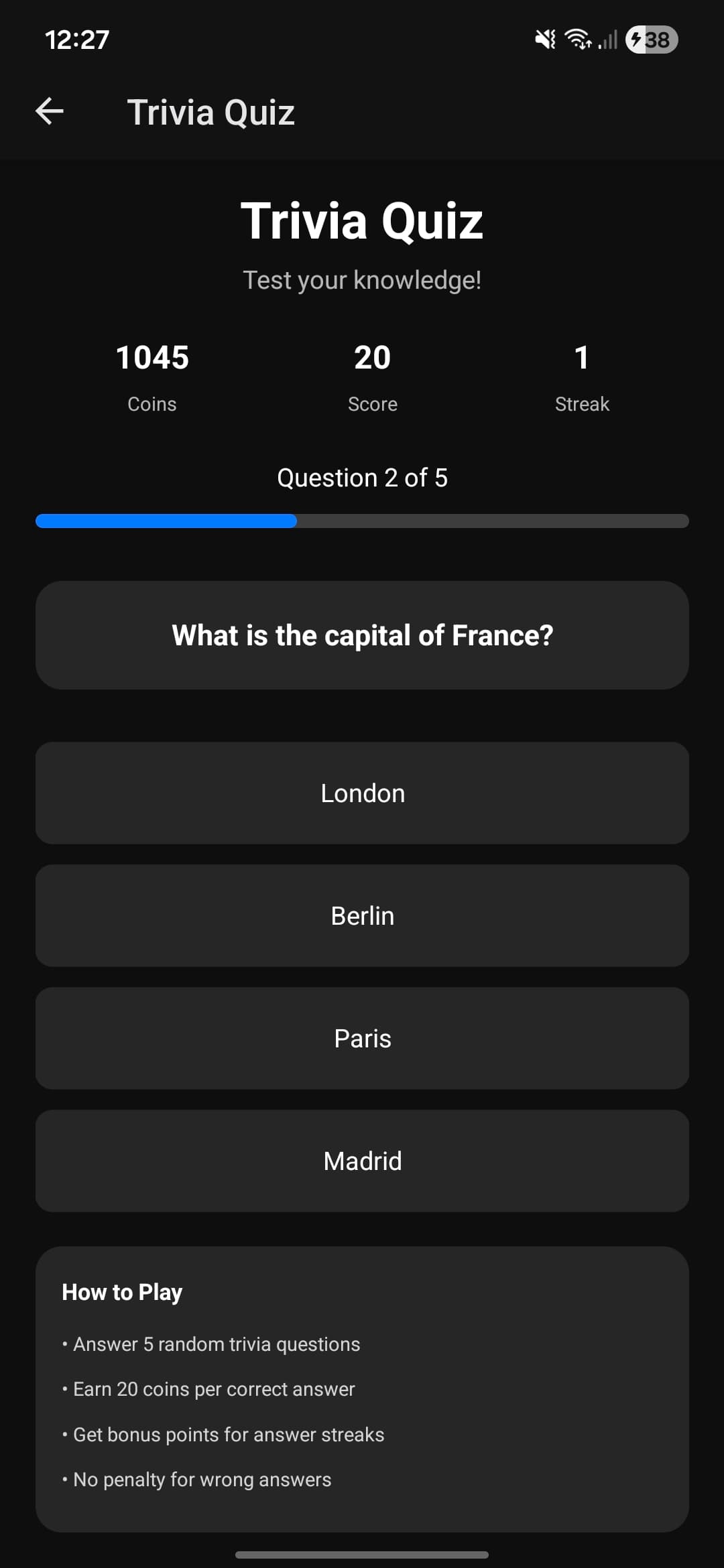Pick Paris as the answer
The image size is (724, 1568).
pos(362,1038)
